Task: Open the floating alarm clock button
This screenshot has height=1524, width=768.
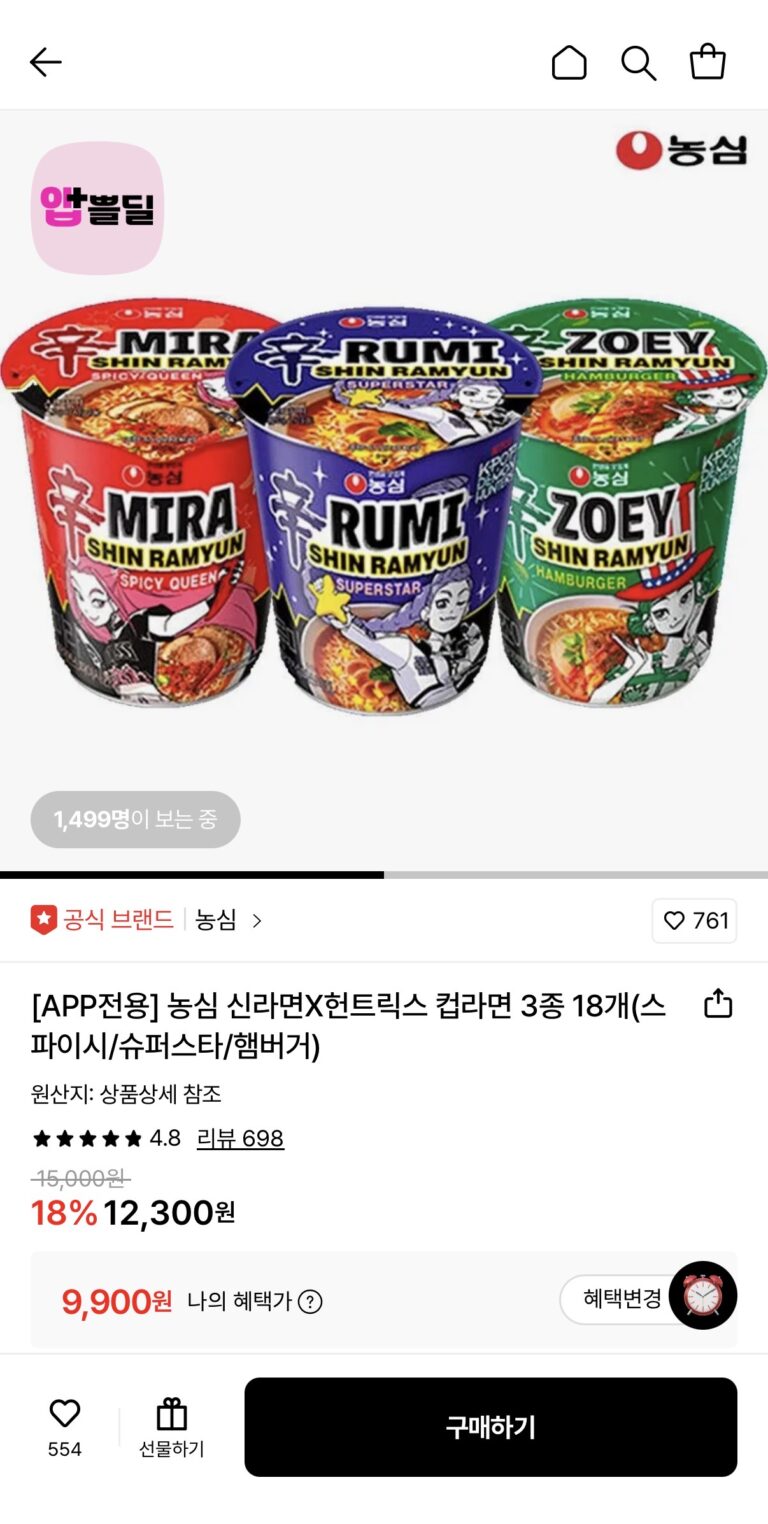Action: tap(703, 1295)
